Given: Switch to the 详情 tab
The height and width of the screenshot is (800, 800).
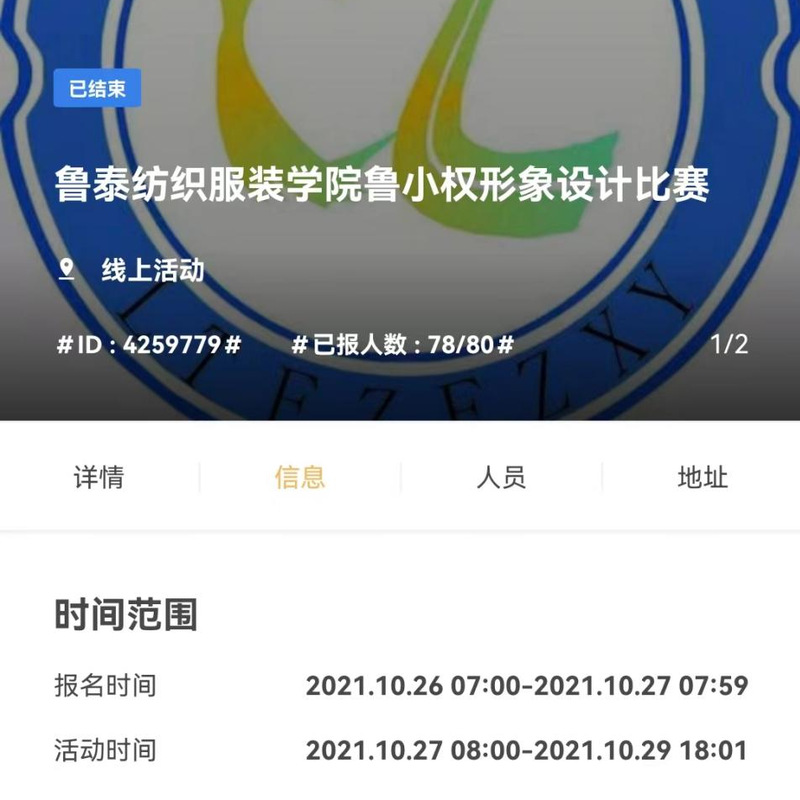Looking at the screenshot, I should click(99, 477).
